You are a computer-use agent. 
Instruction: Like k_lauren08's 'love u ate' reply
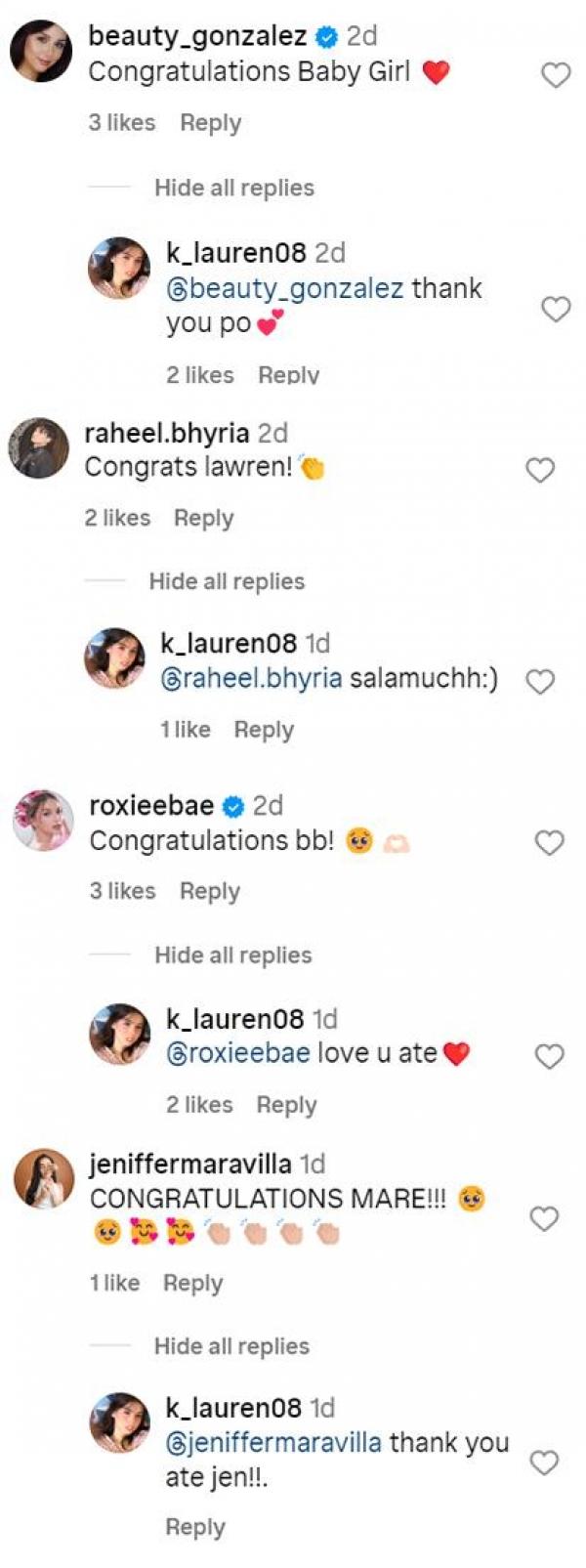point(550,1055)
